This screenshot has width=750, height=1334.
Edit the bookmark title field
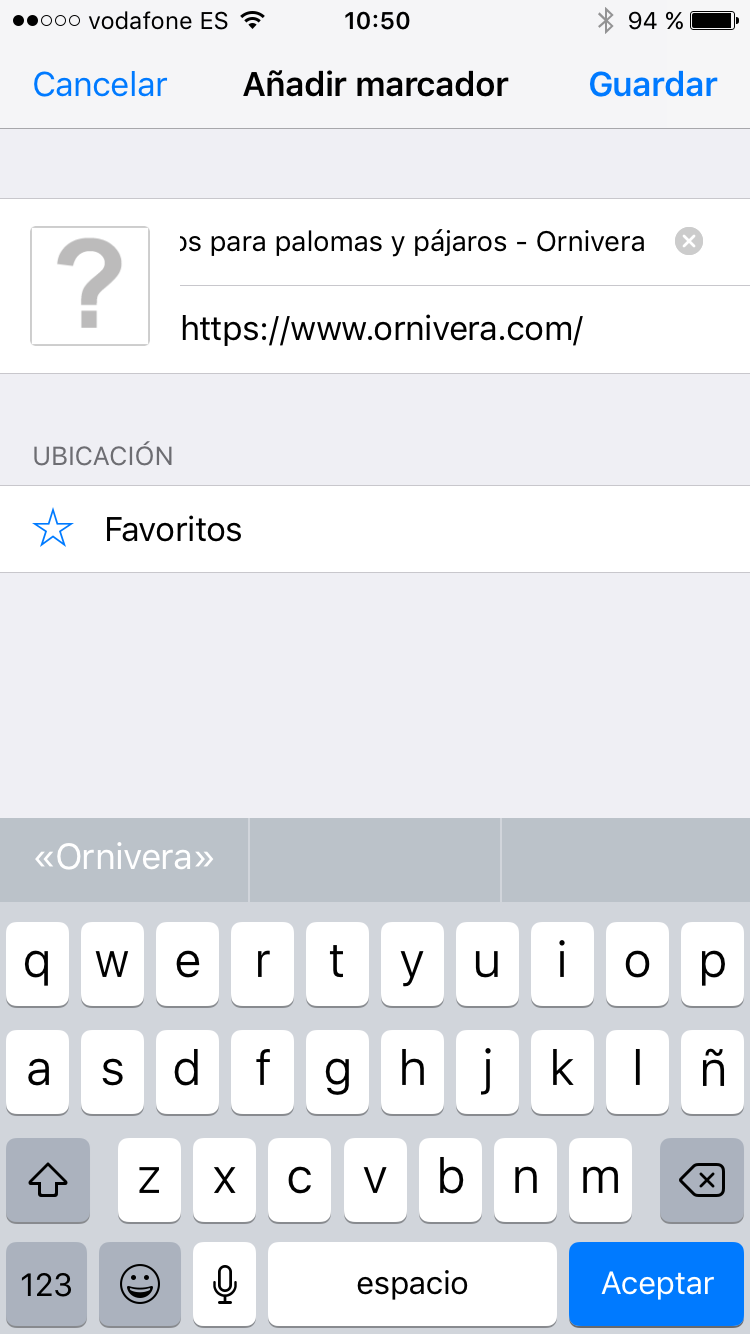(420, 242)
